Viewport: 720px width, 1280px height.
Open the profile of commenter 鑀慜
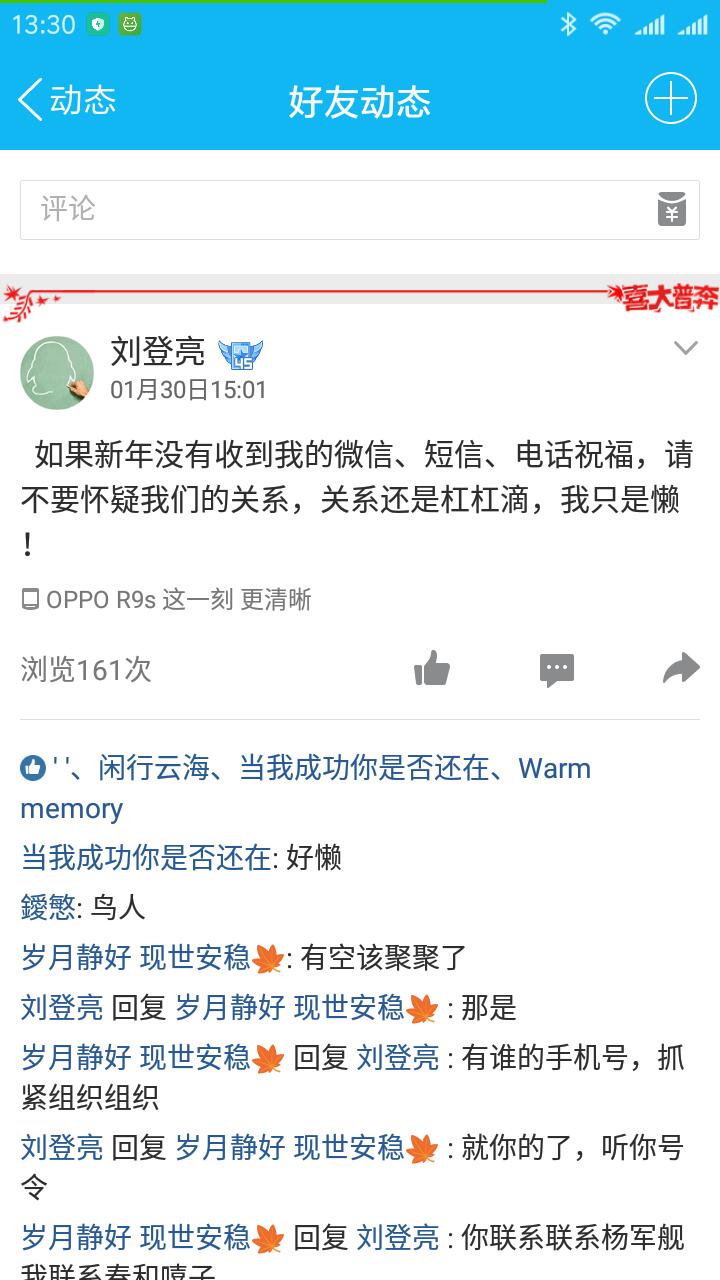(48, 907)
